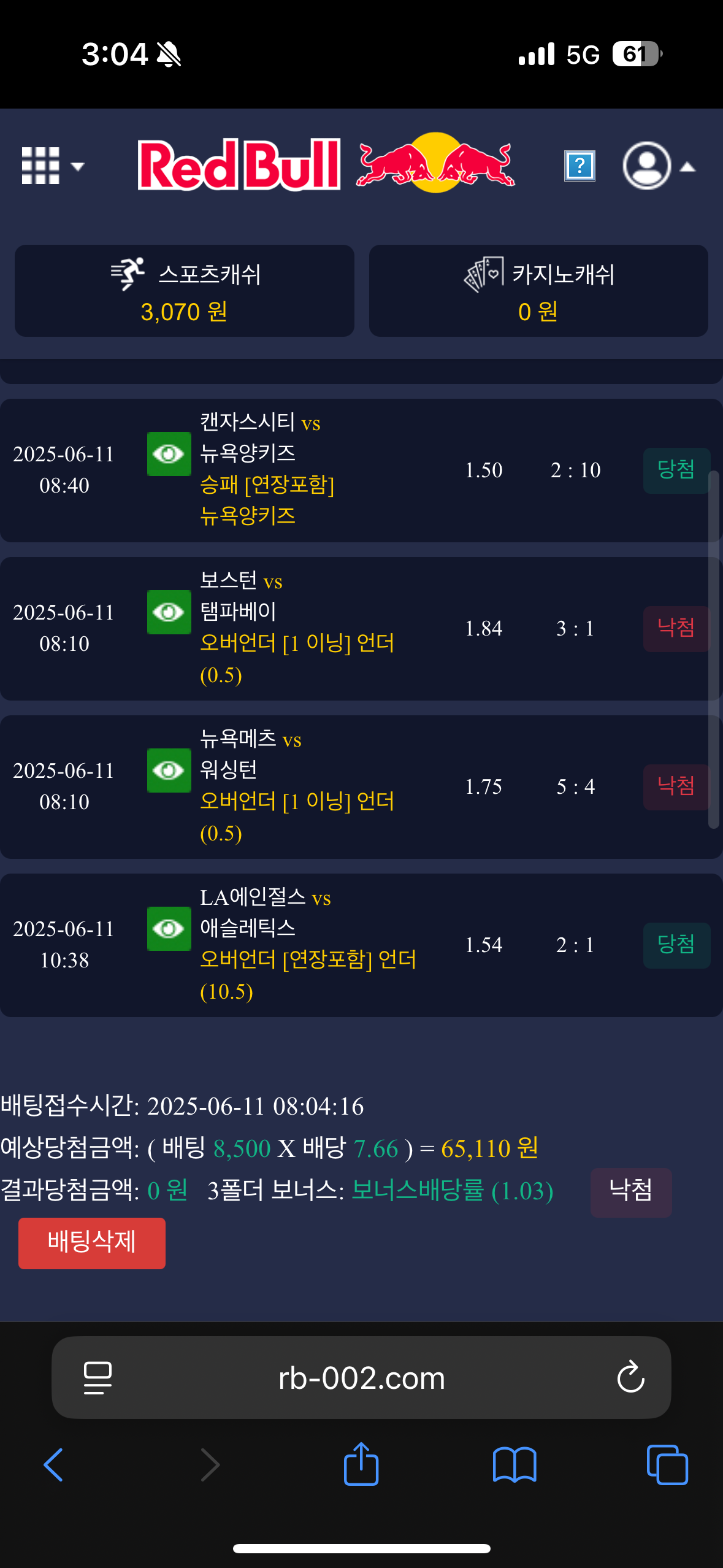Share this page

pyautogui.click(x=361, y=1465)
